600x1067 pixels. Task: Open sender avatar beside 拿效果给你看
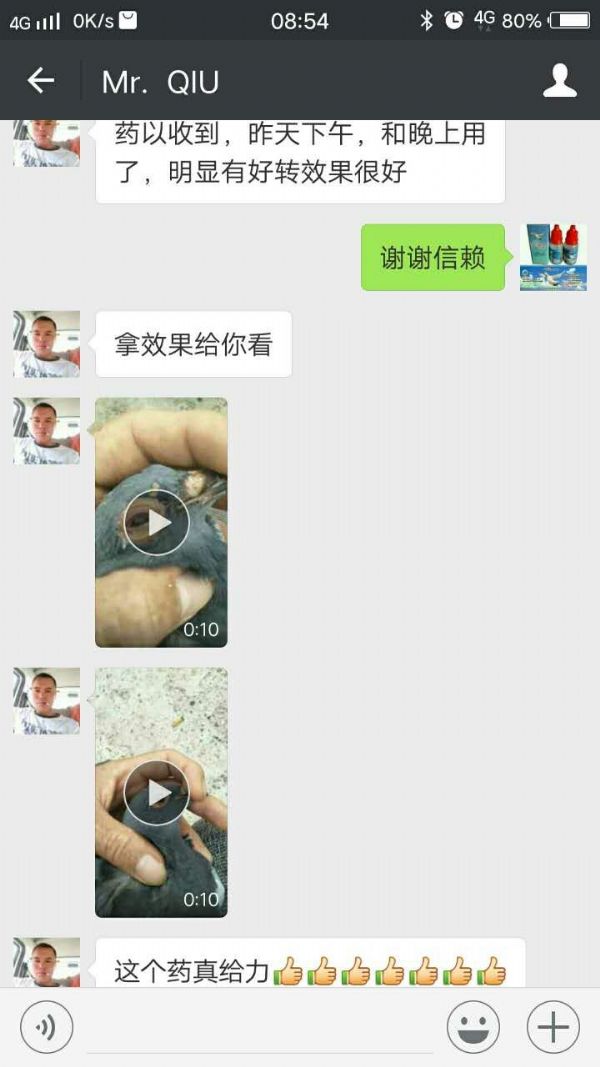click(46, 344)
